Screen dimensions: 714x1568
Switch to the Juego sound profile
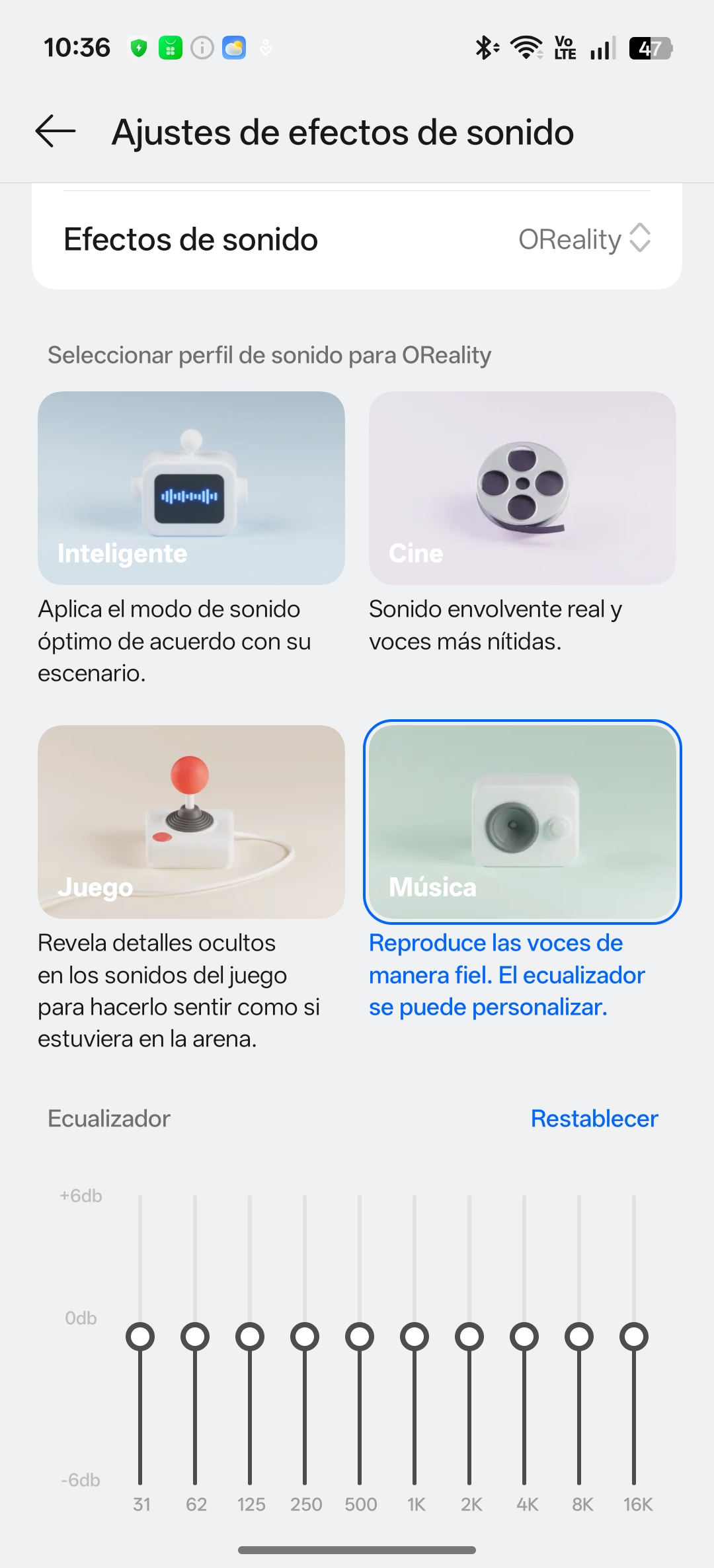tap(191, 822)
